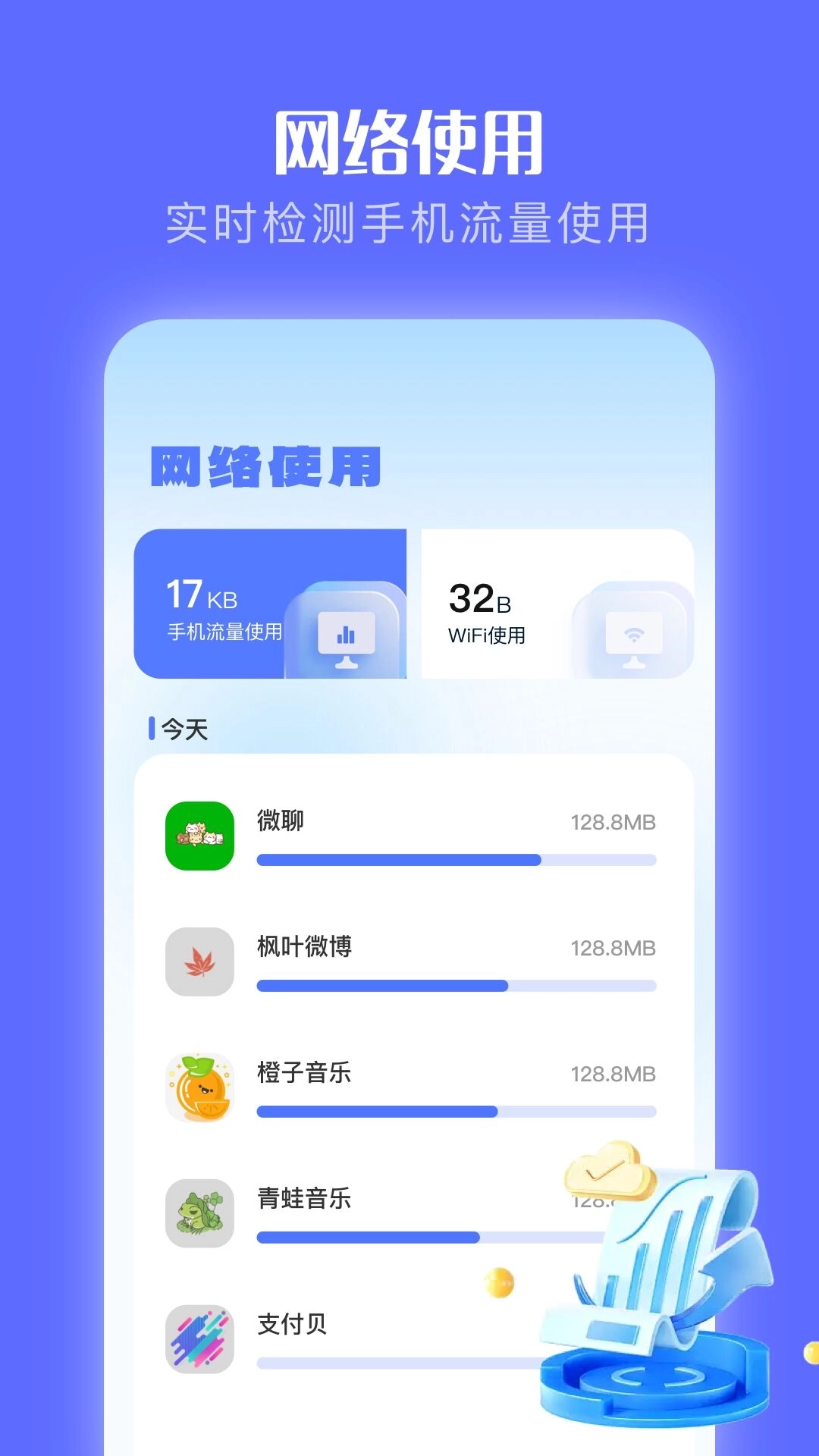Viewport: 819px width, 1456px height.
Task: Toggle the 今天 section header
Action: (x=182, y=728)
